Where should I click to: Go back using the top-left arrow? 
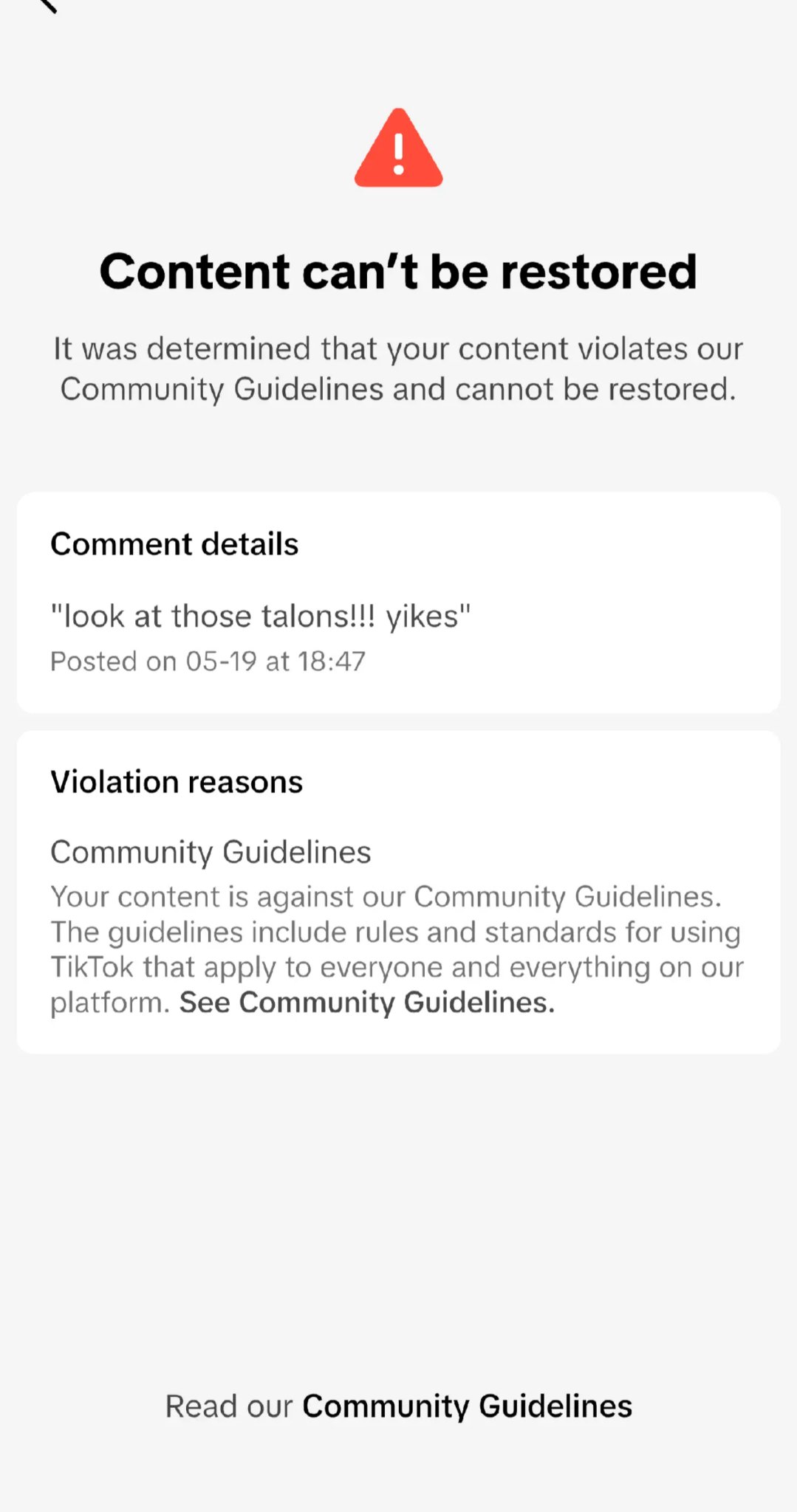click(x=46, y=4)
